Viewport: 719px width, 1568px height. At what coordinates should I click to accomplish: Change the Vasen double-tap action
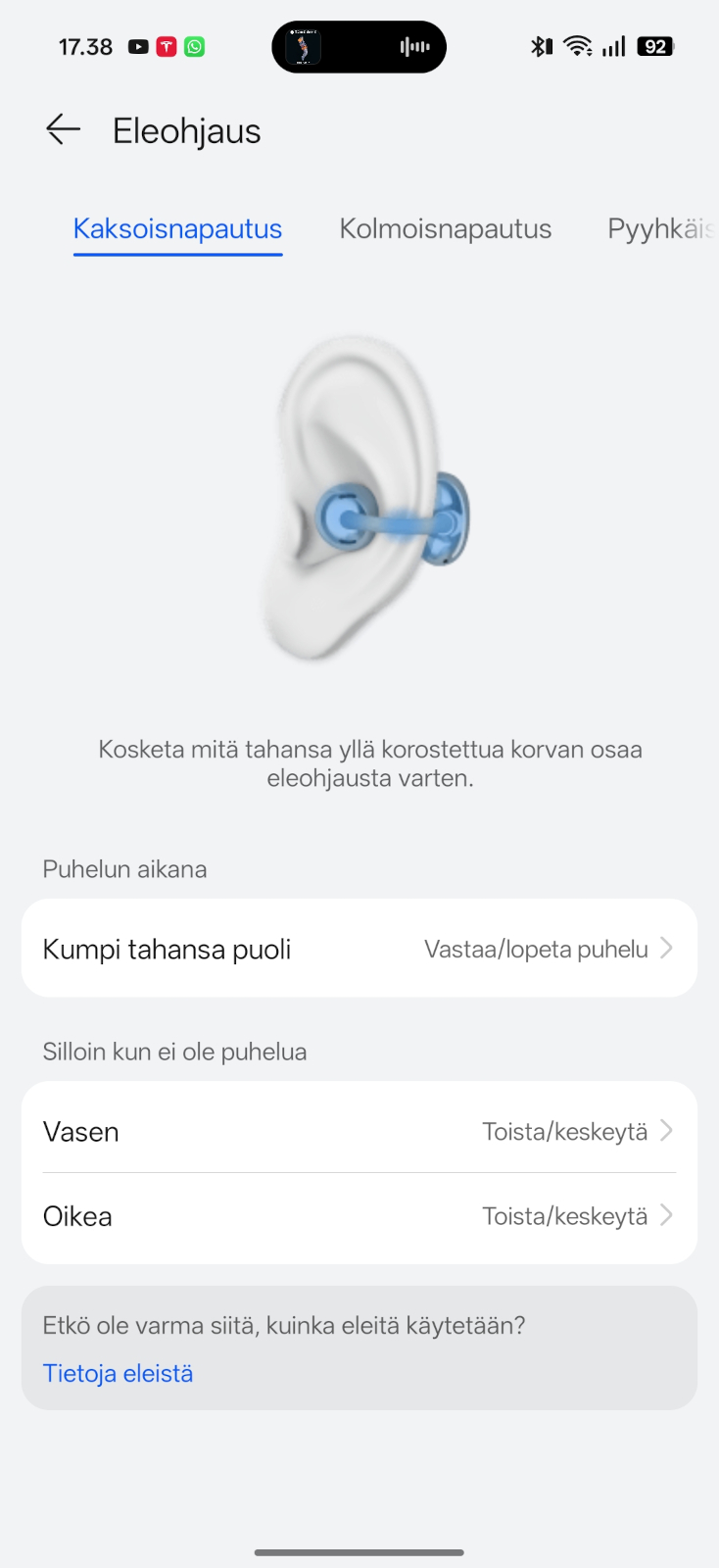click(359, 1131)
